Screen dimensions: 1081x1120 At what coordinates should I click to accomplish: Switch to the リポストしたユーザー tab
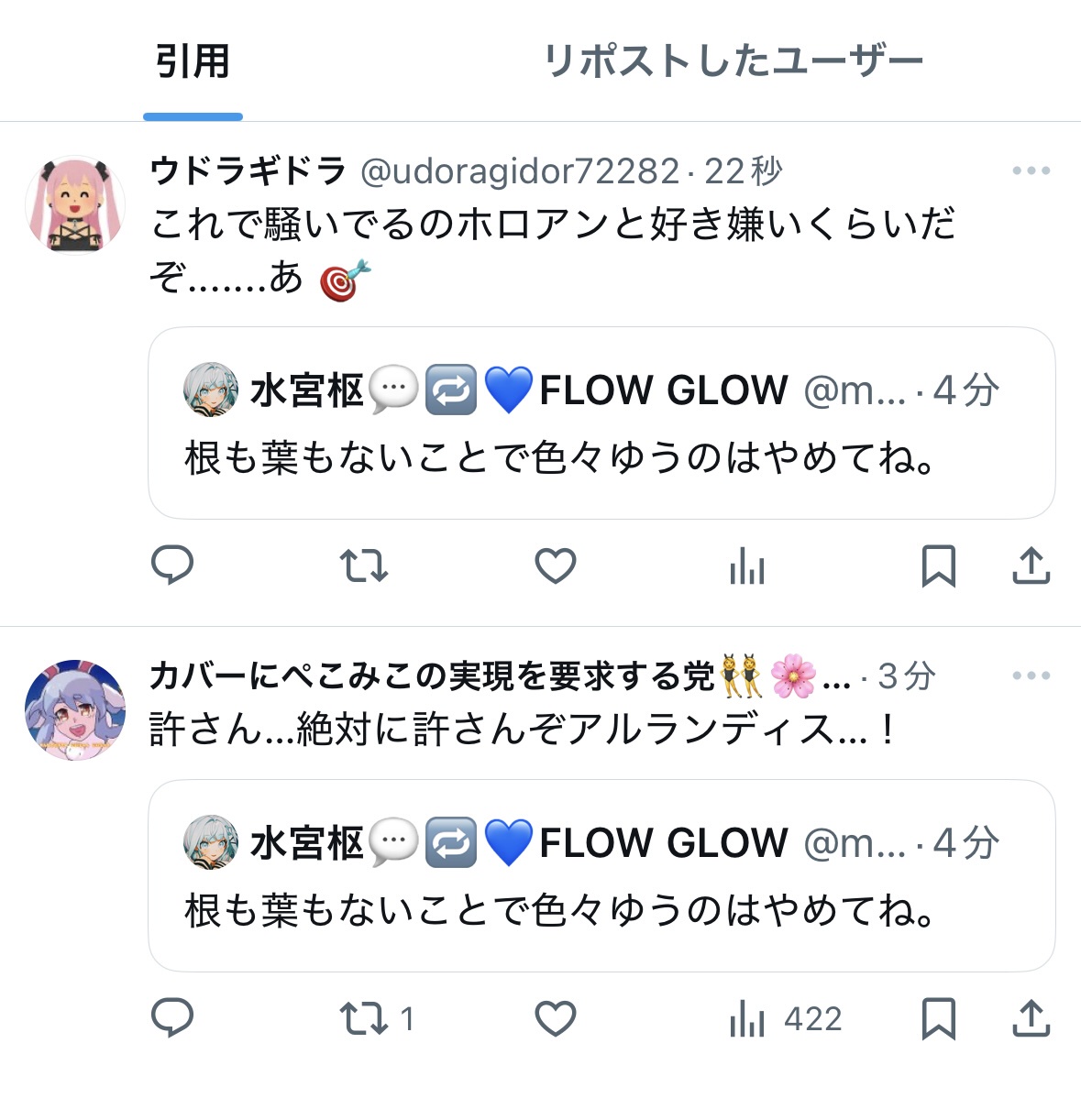coord(733,62)
